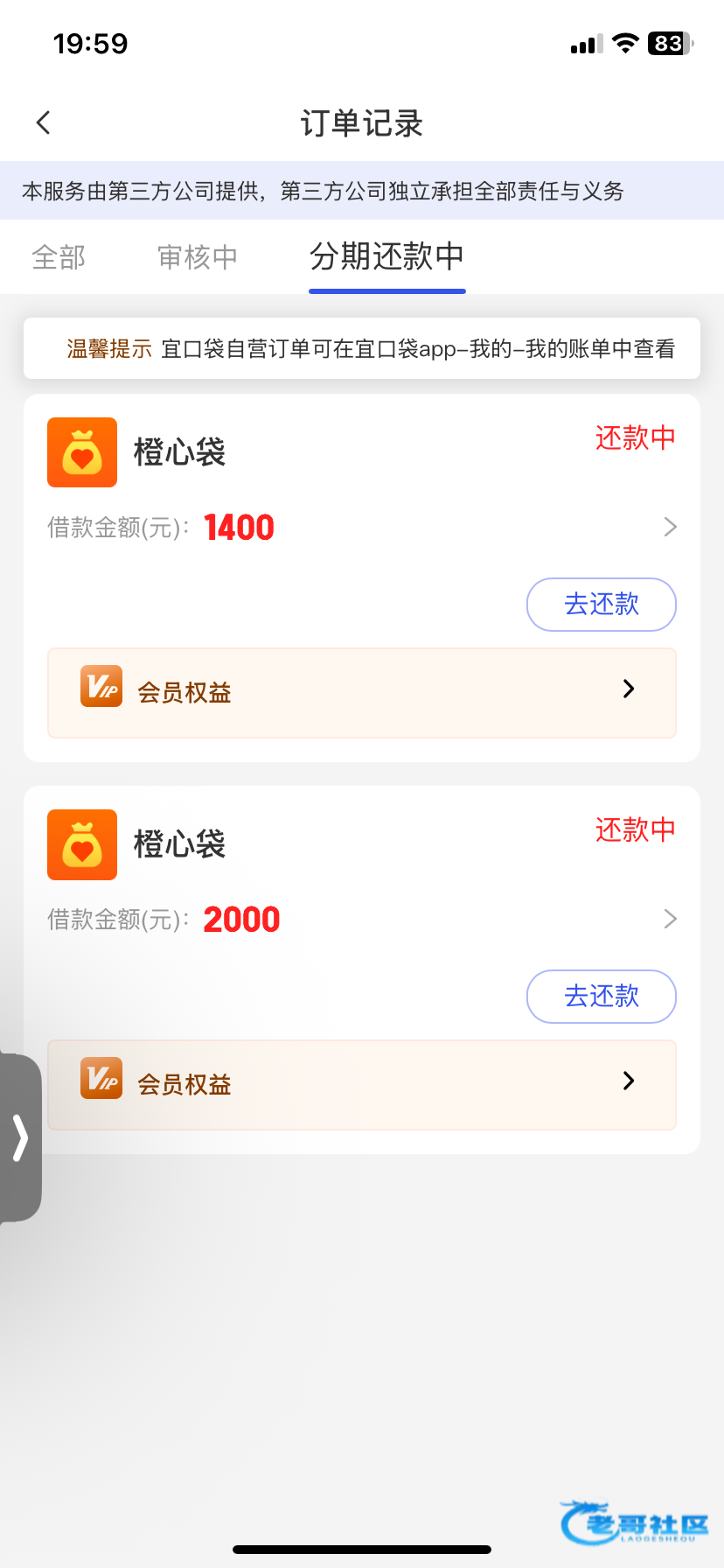Open 会员权益 under the 1400 loan
This screenshot has height=1568, width=724.
[362, 692]
